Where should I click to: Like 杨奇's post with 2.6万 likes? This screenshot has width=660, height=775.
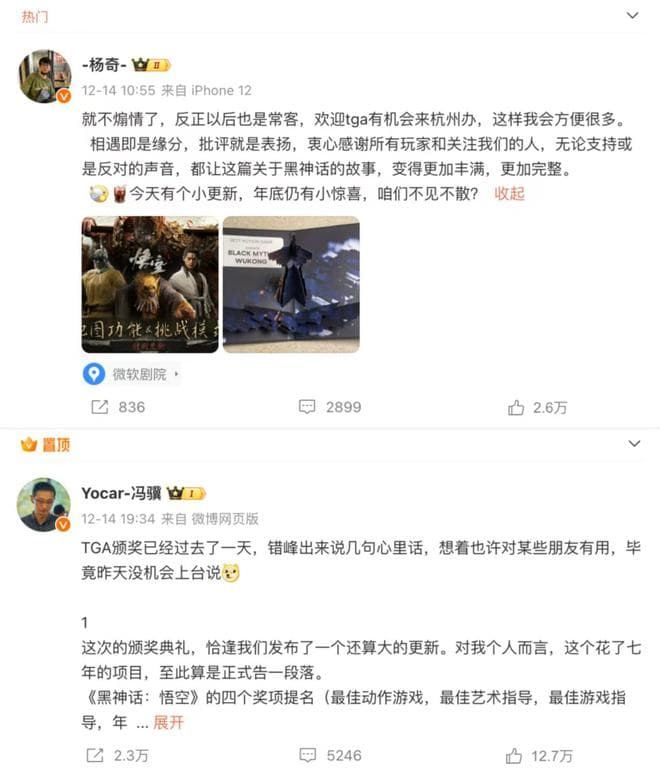[537, 407]
